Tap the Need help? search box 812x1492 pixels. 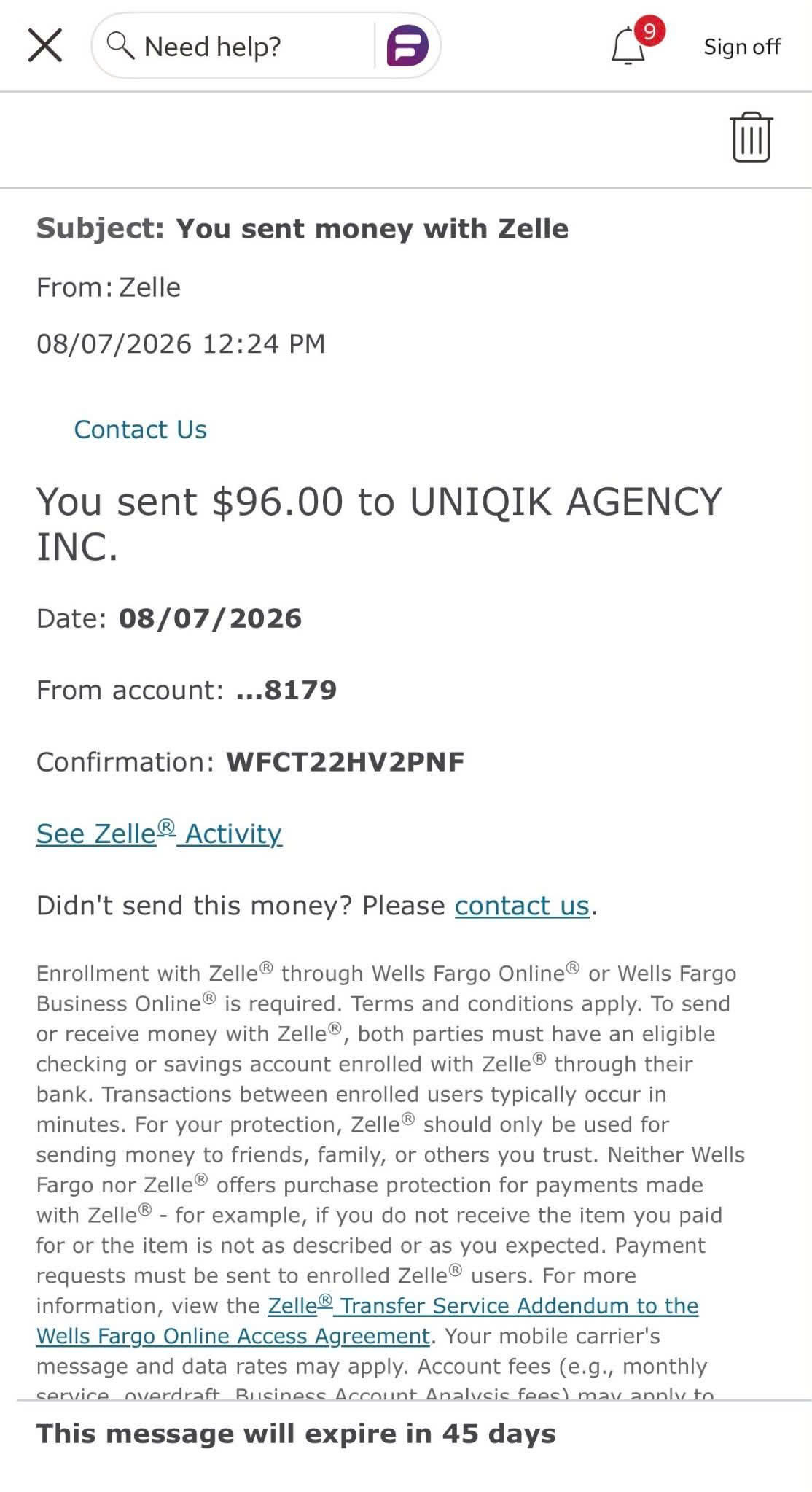(x=233, y=46)
